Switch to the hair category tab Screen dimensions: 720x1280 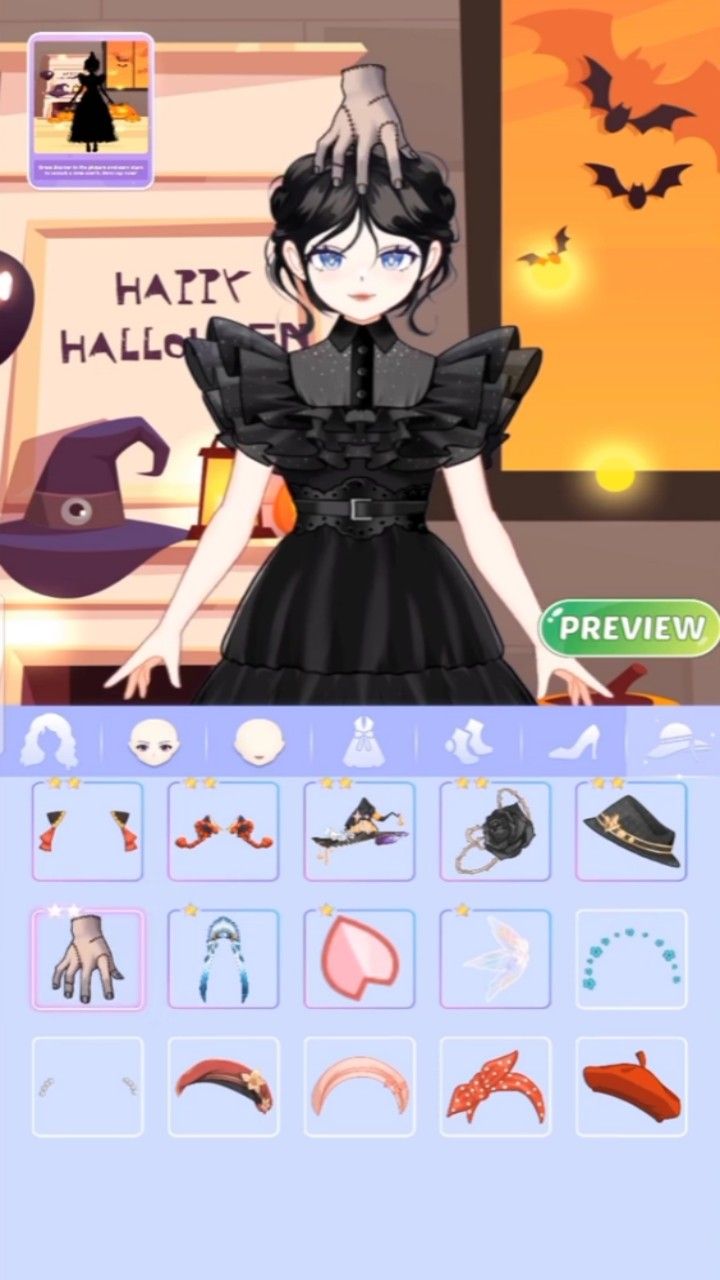(49, 742)
